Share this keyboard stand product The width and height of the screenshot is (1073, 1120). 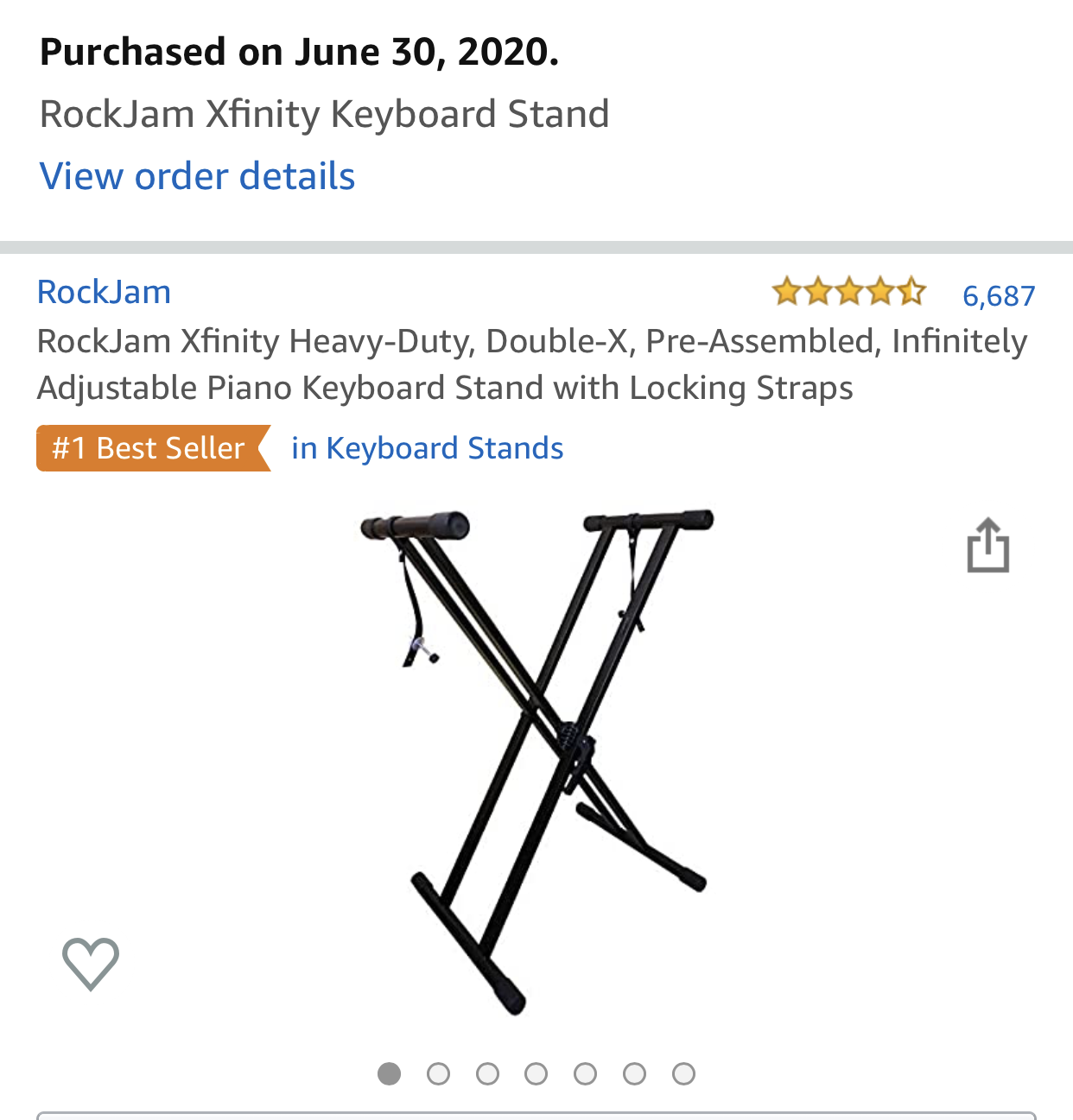point(987,546)
